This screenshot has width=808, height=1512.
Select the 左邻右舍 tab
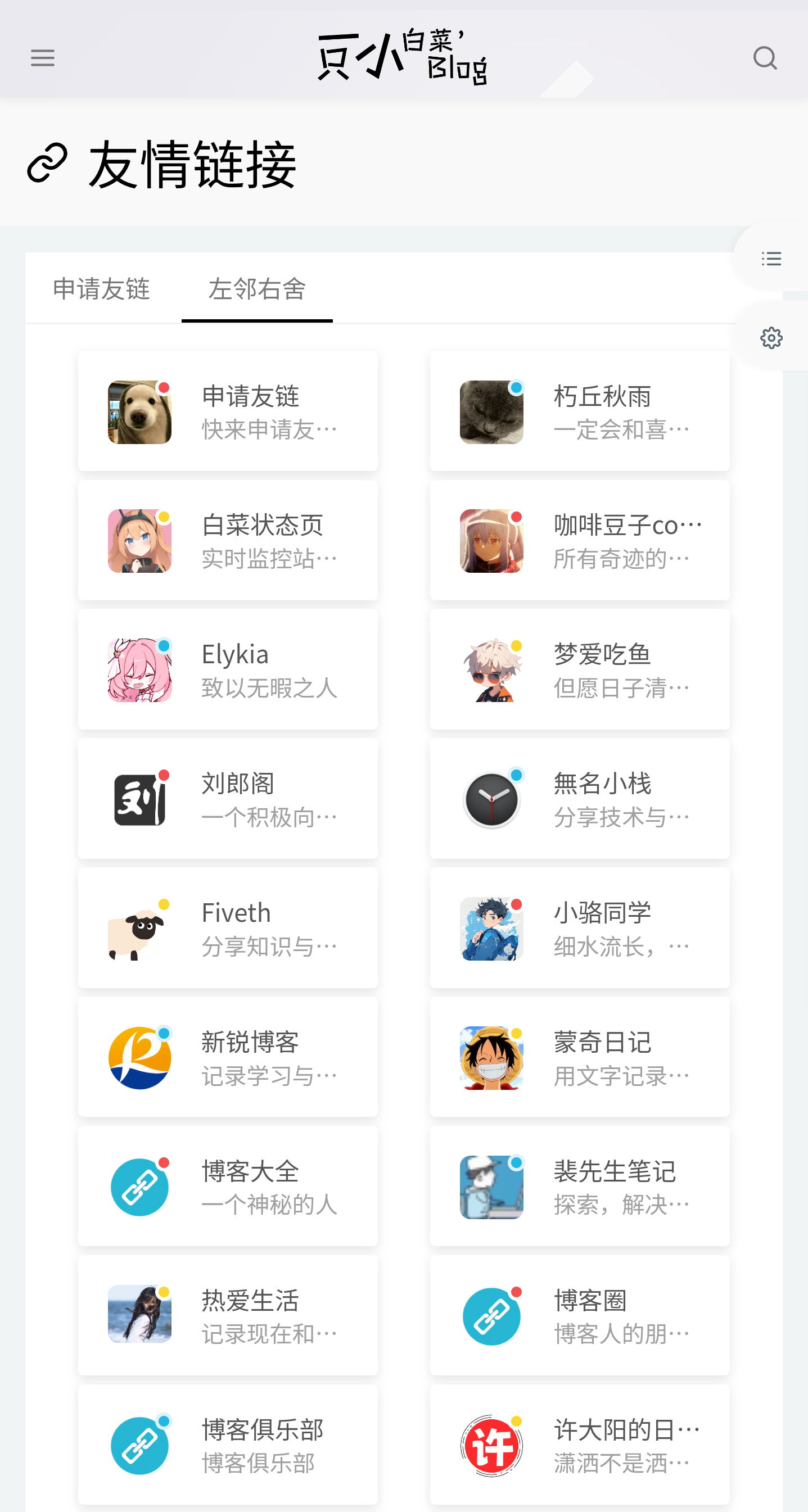256,289
